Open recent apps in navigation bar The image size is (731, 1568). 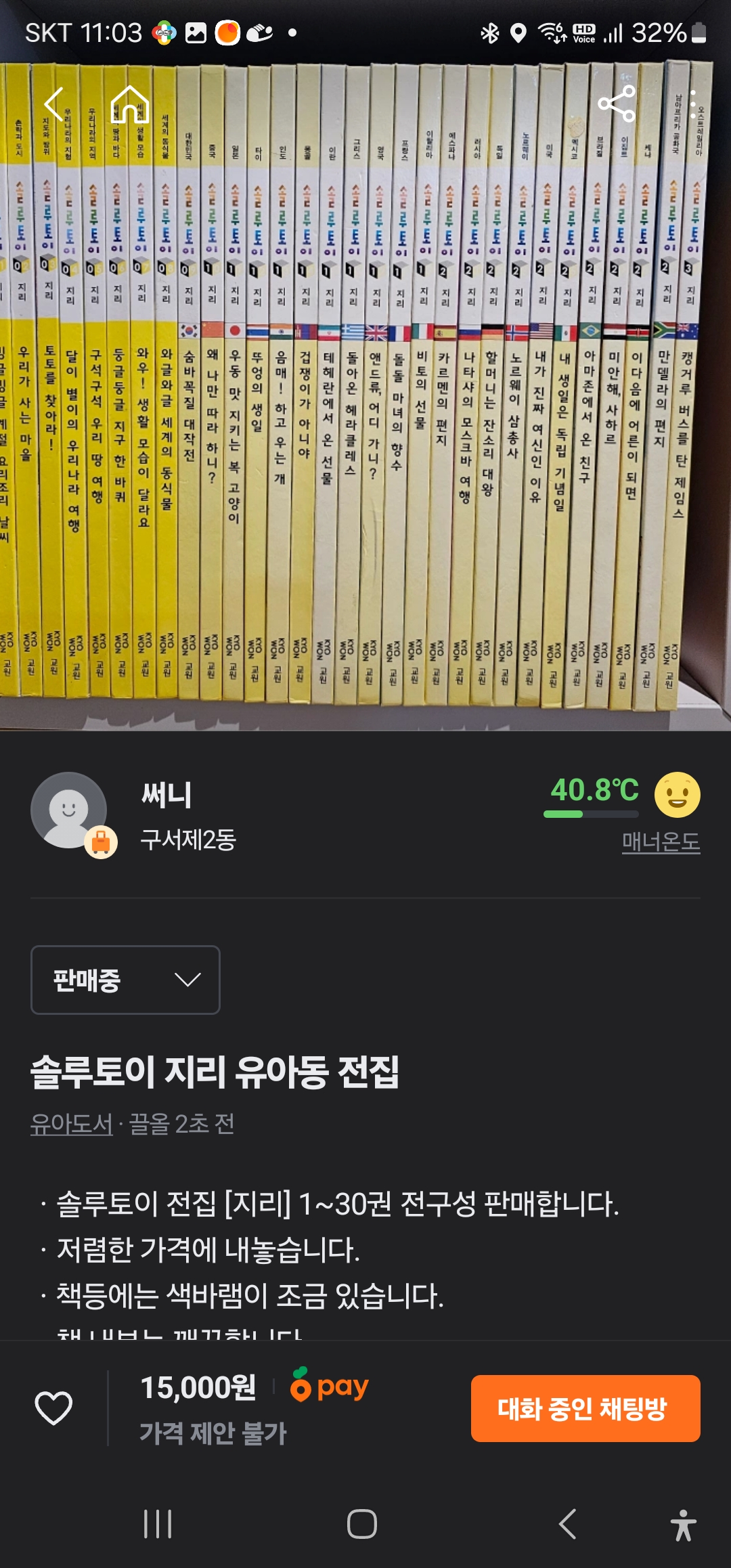point(158,1524)
